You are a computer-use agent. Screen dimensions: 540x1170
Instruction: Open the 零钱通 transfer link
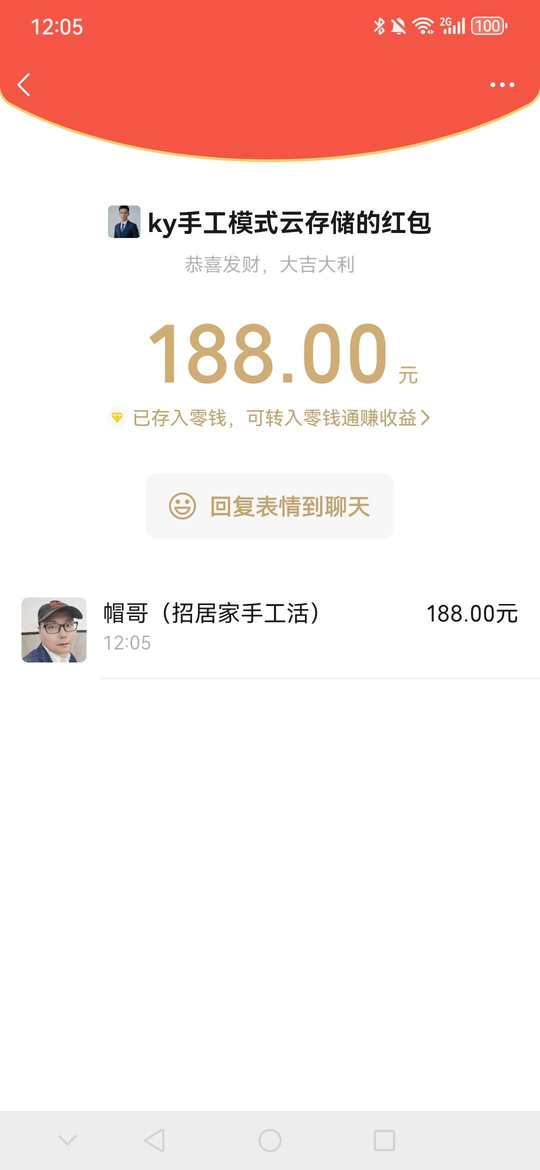pos(270,418)
